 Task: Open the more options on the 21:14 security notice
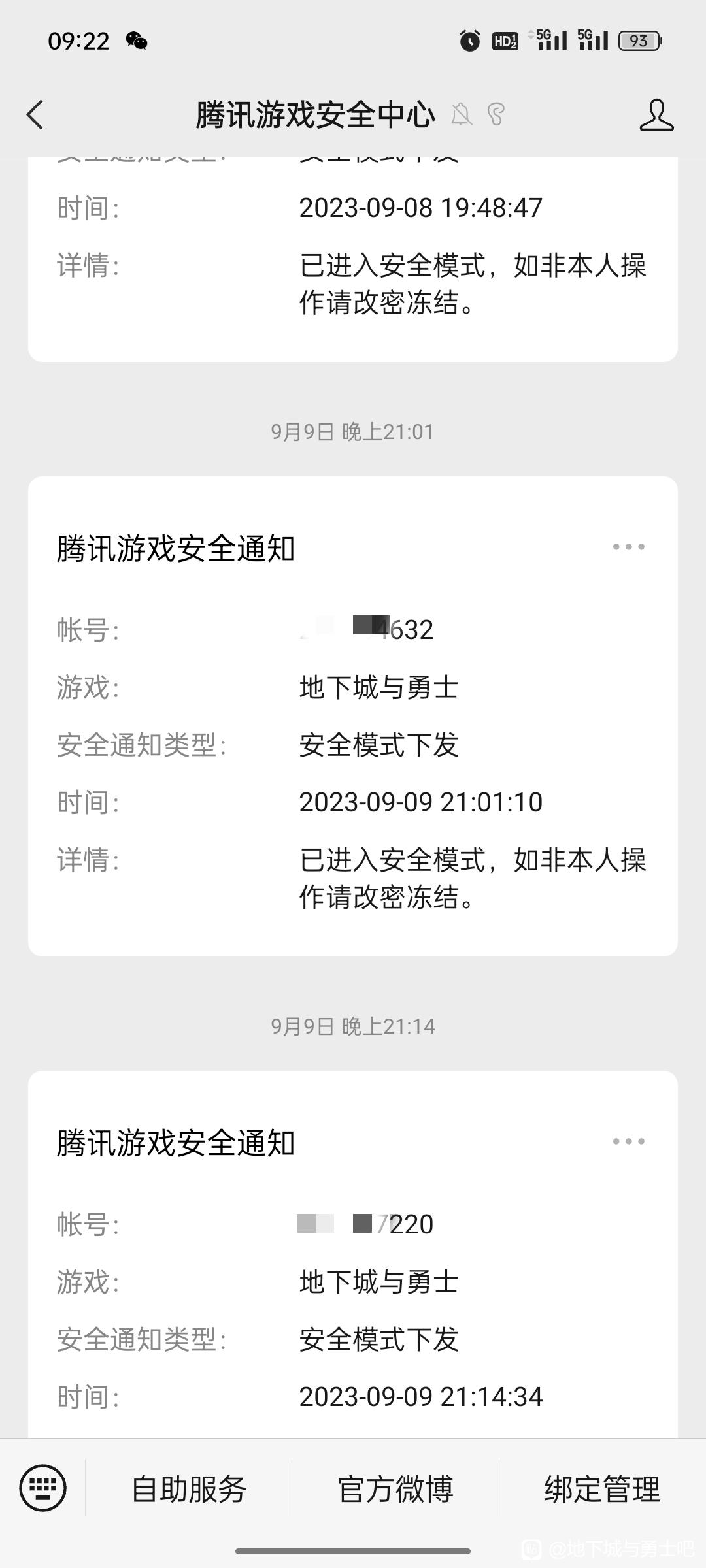[628, 1141]
